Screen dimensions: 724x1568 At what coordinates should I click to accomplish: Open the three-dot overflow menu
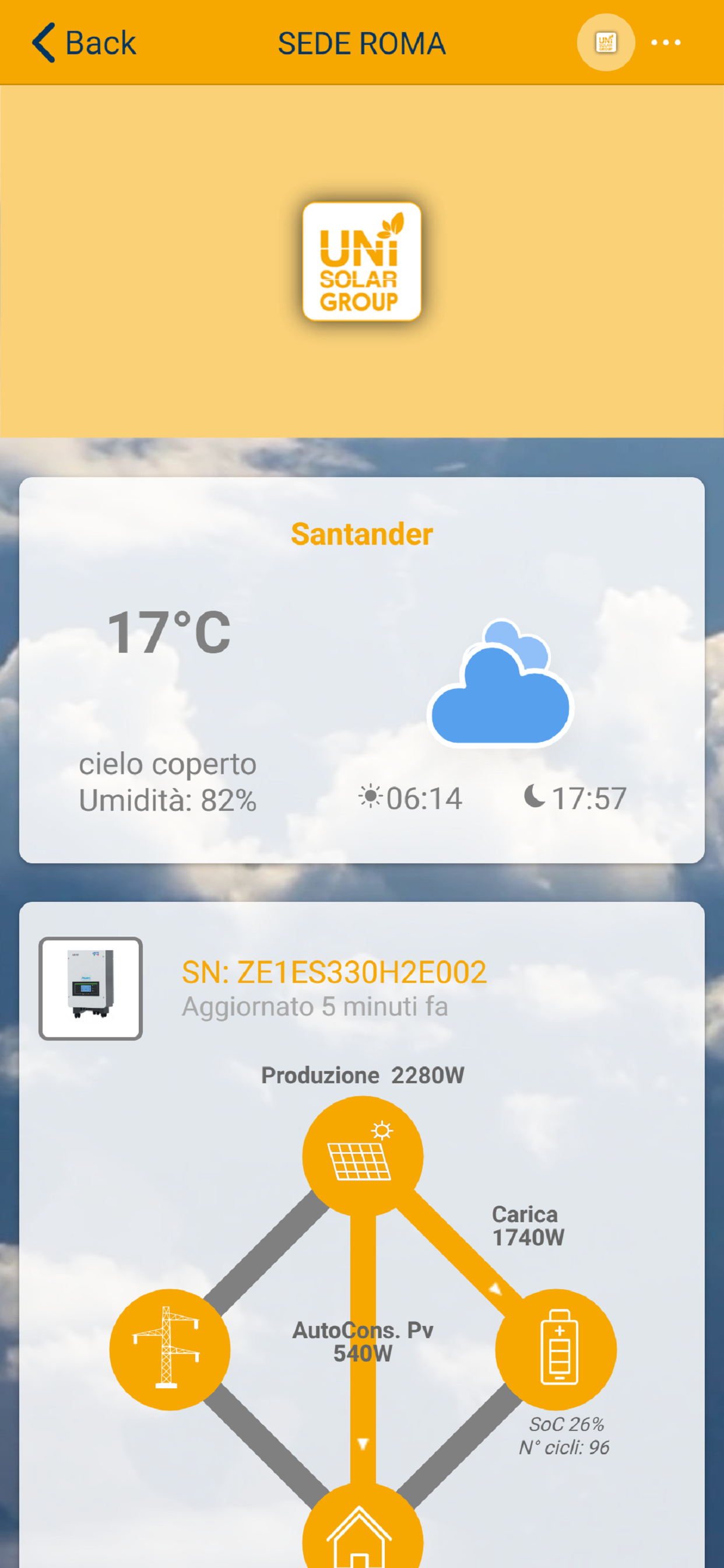666,43
